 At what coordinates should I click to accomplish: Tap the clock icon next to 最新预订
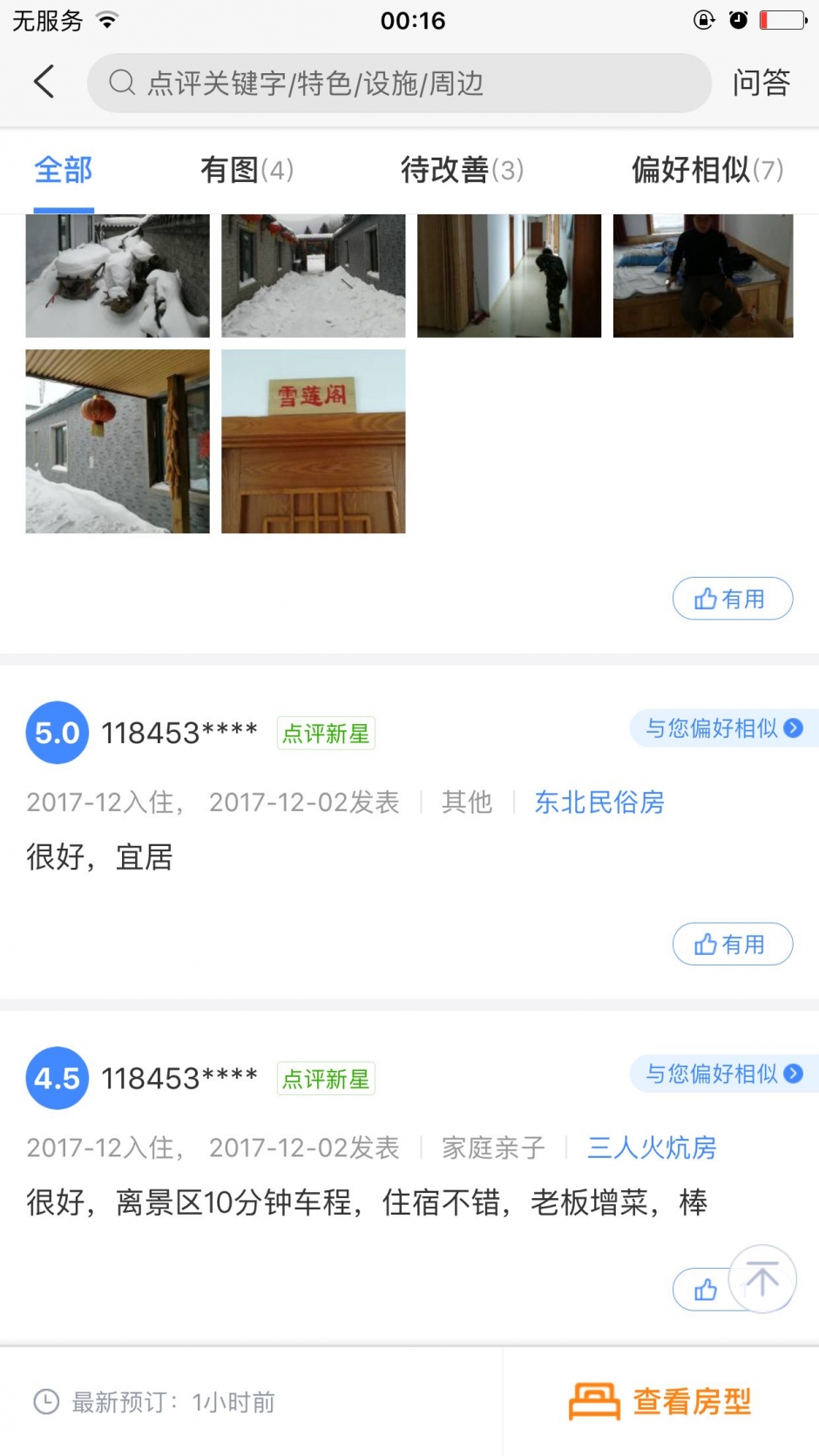(46, 1398)
